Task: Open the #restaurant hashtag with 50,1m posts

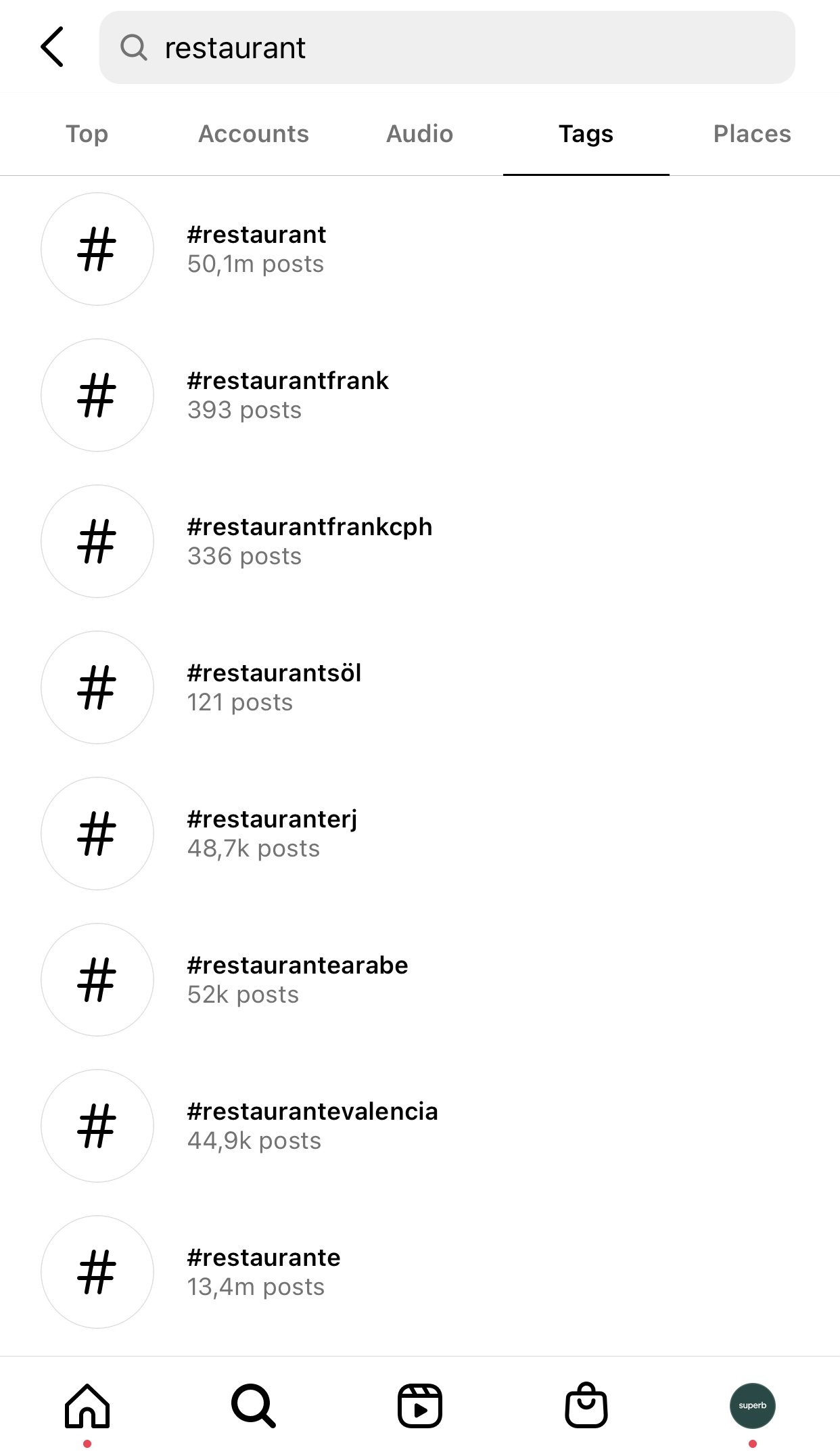Action: pos(257,249)
